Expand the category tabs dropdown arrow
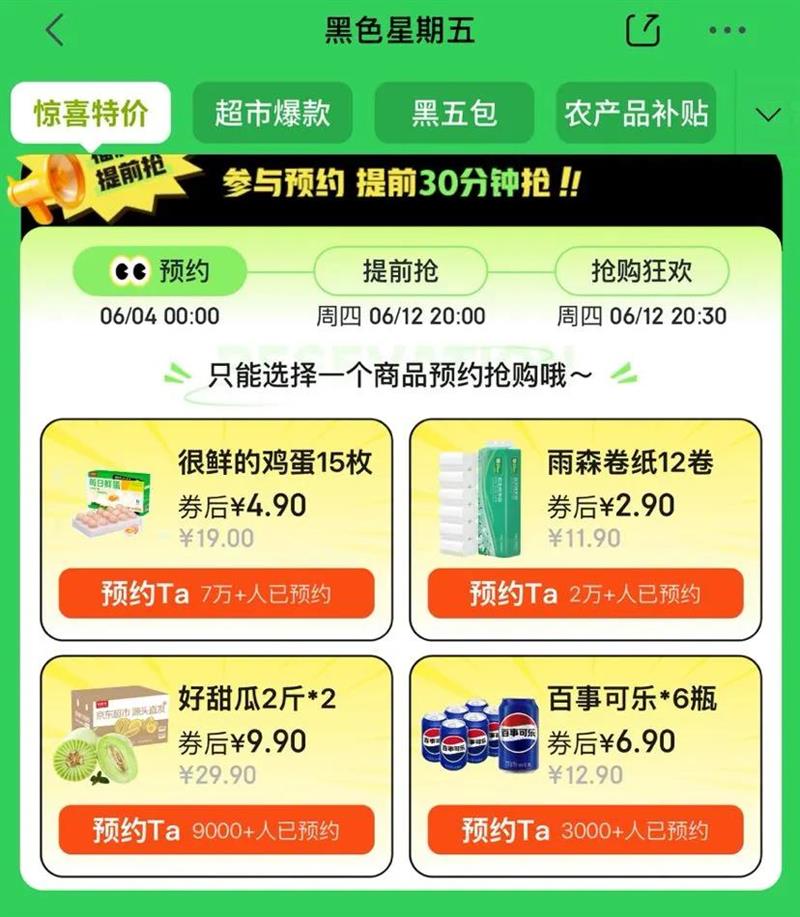The width and height of the screenshot is (800, 917). click(768, 114)
